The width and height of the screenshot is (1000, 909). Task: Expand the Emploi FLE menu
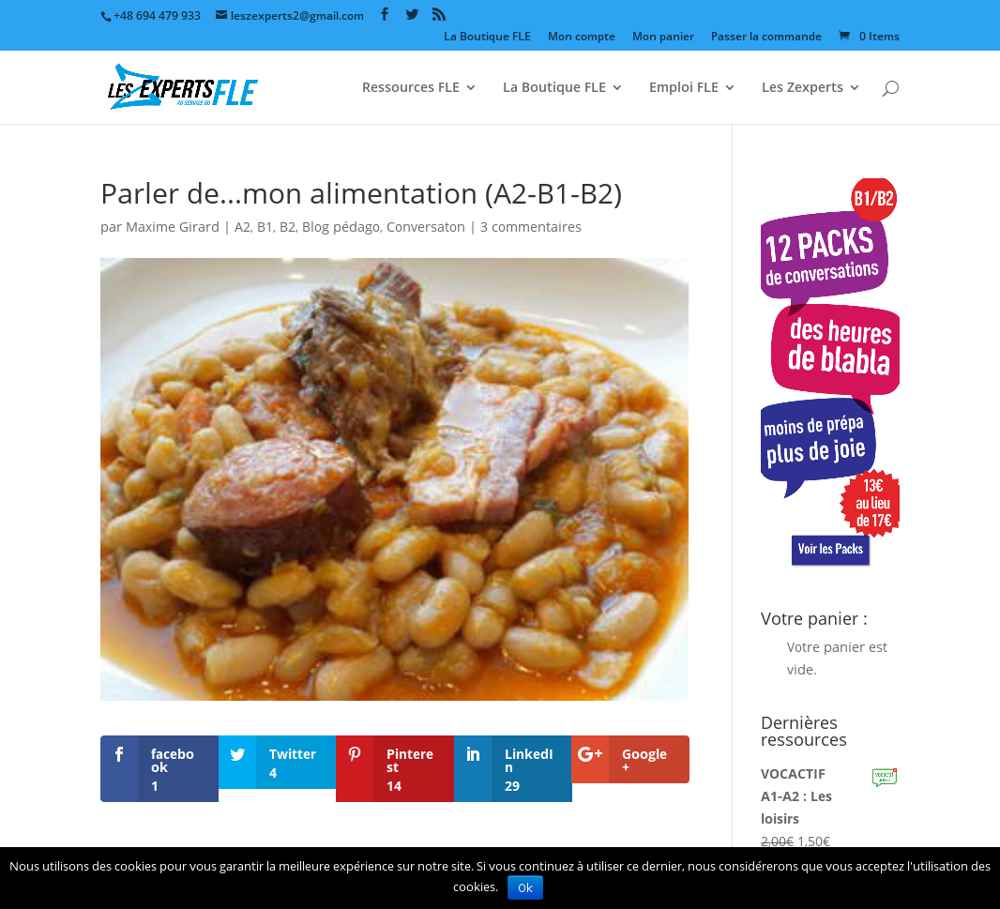point(691,87)
